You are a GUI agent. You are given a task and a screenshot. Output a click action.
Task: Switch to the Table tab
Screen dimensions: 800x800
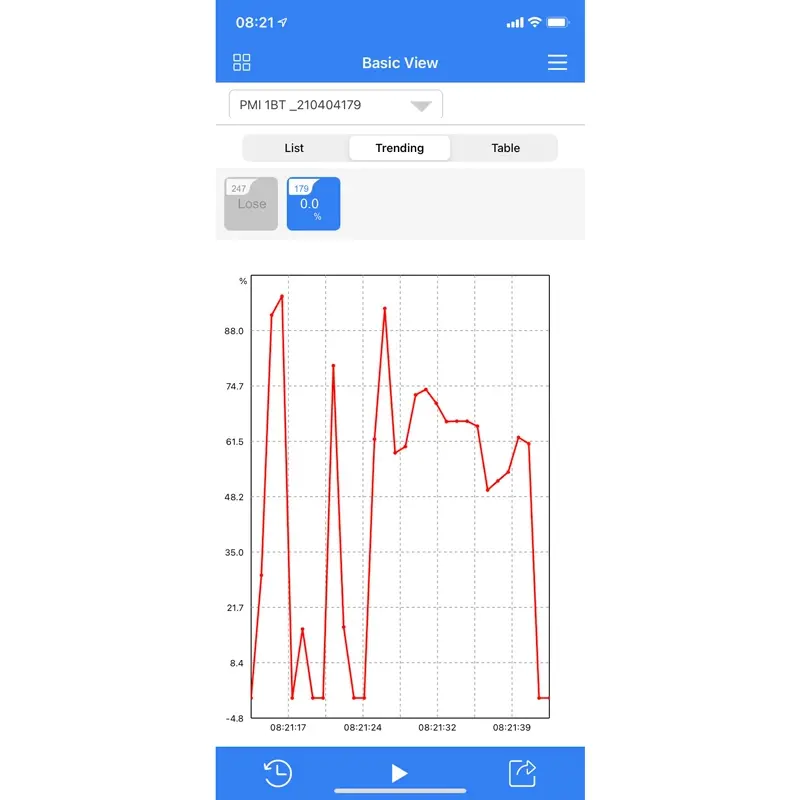coord(505,148)
